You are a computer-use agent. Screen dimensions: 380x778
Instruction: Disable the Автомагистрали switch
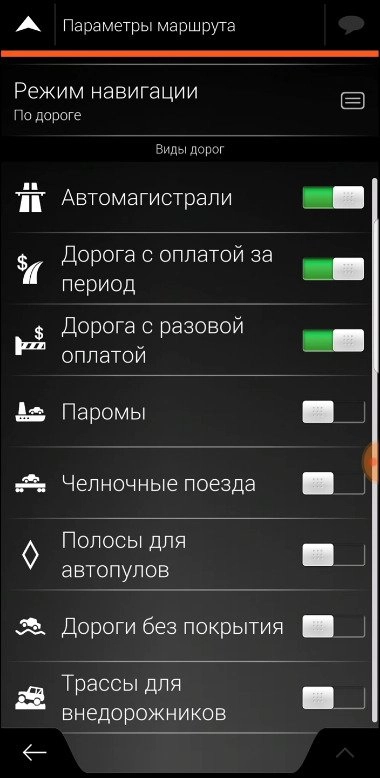coord(333,197)
